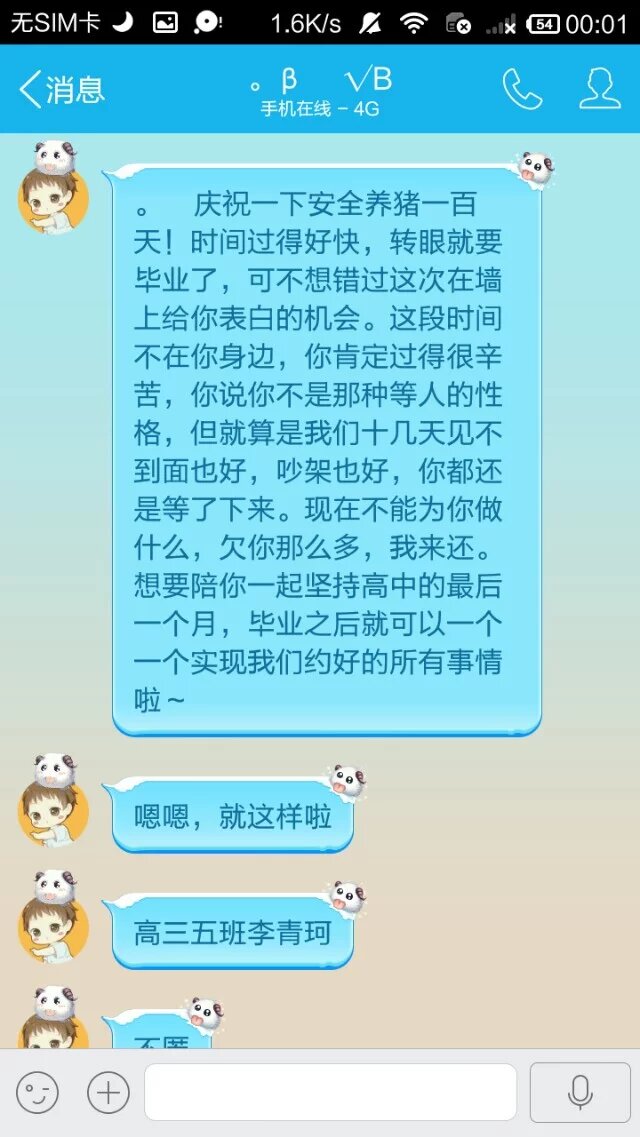Tap the microphone voice input button

[x=580, y=1093]
